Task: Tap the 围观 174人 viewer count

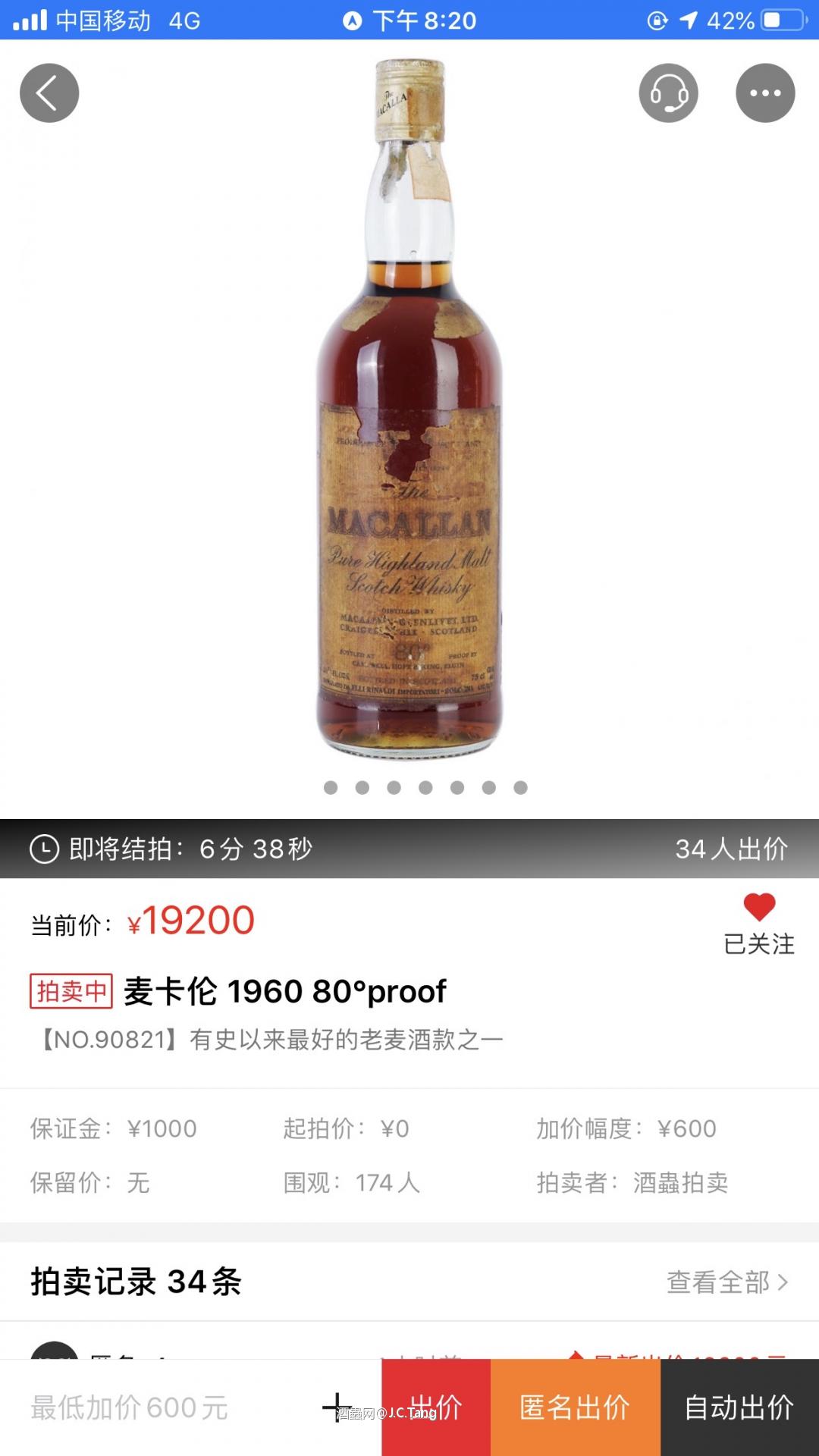Action: pyautogui.click(x=349, y=1182)
